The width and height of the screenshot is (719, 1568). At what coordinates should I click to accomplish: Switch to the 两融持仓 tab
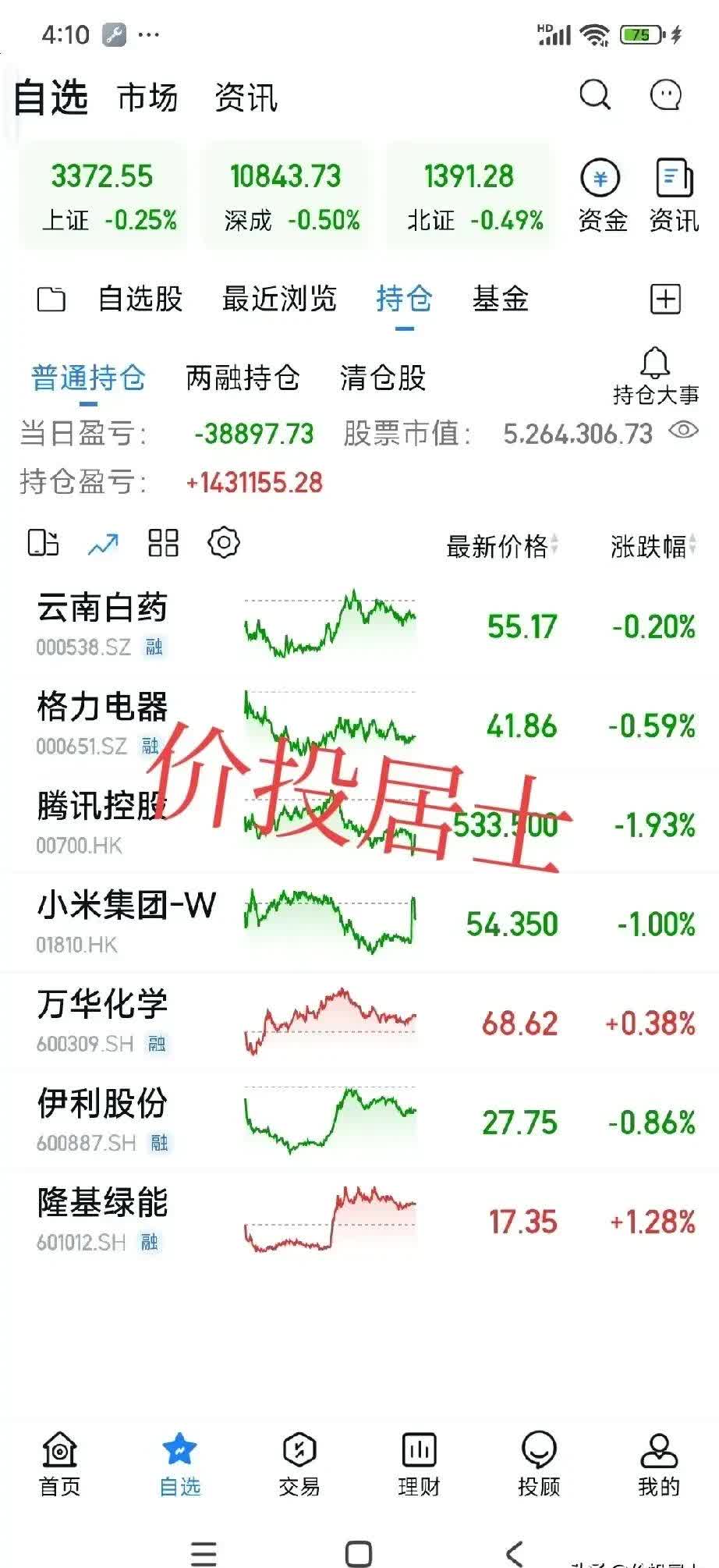tap(243, 378)
